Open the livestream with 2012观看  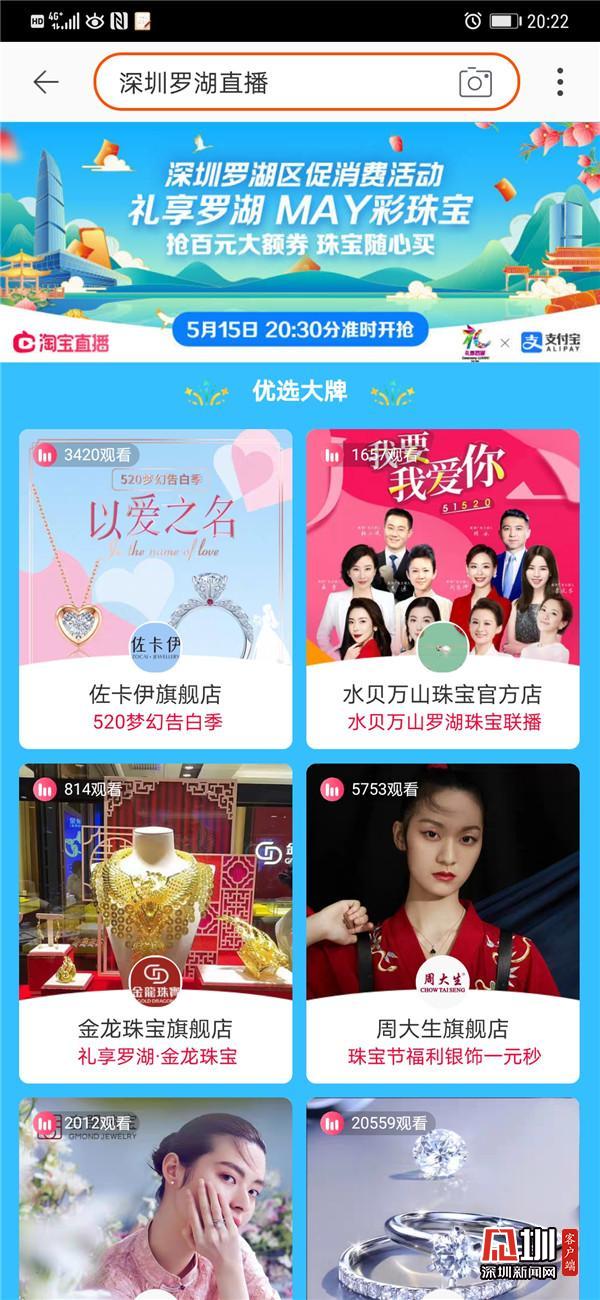(156, 1200)
